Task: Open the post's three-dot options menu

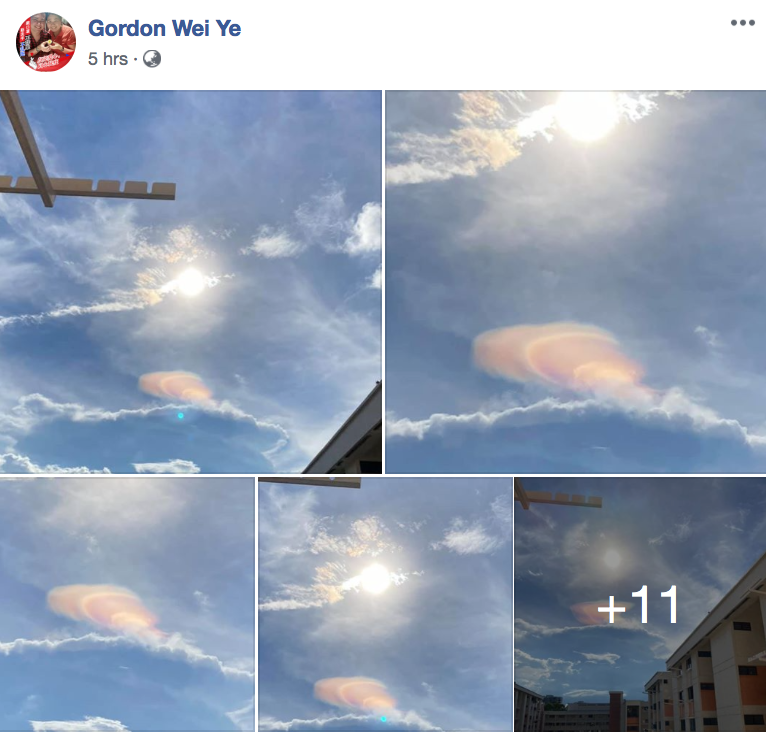Action: point(742,23)
